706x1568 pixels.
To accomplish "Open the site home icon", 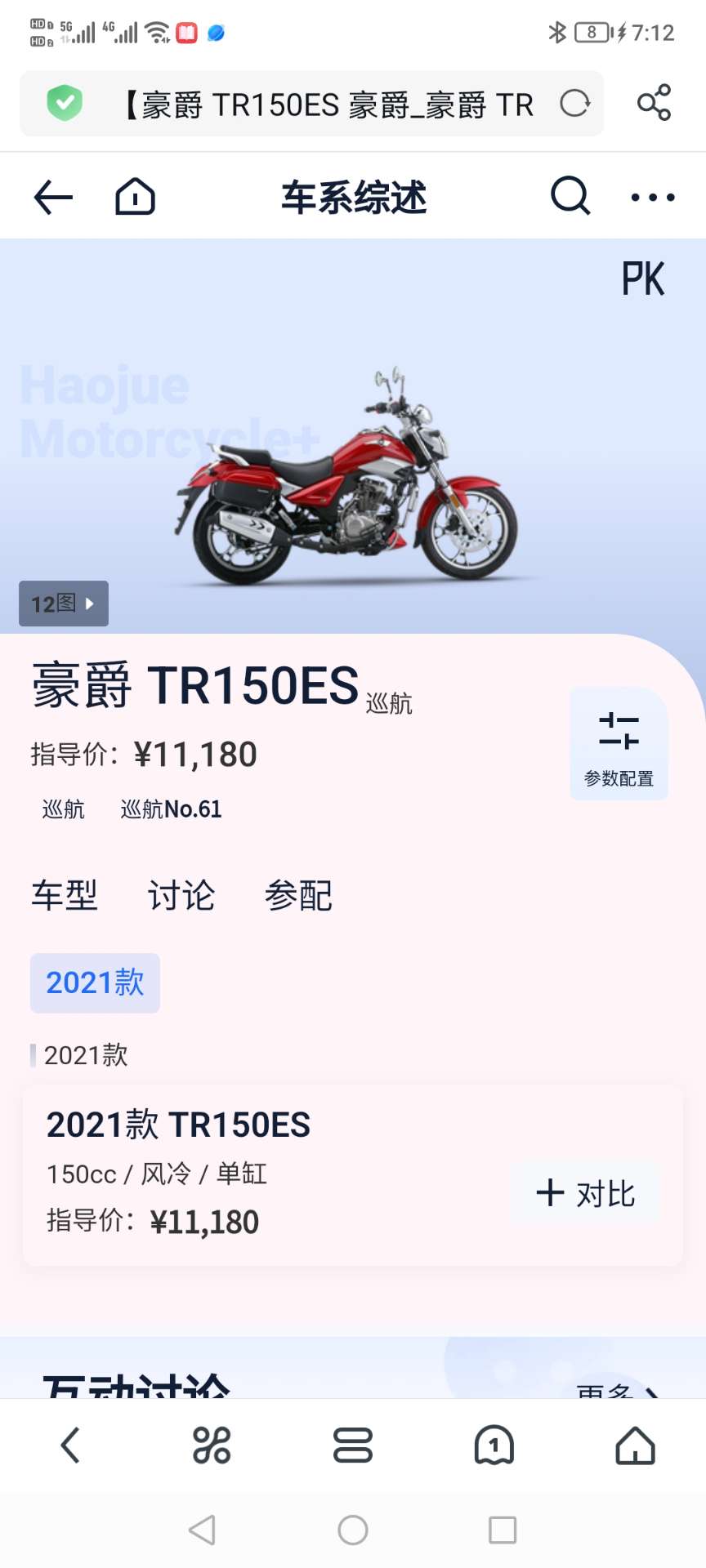I will click(x=135, y=197).
